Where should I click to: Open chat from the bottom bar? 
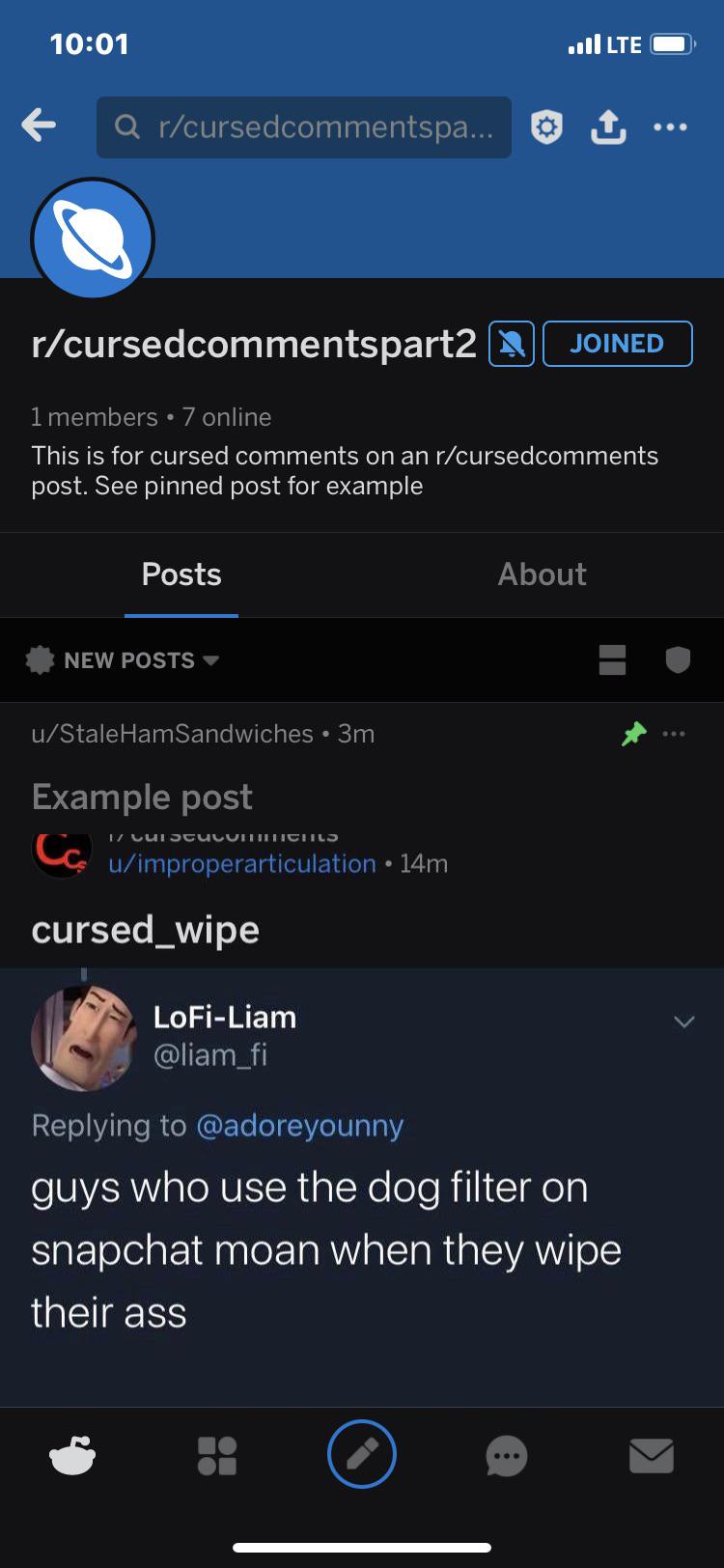(507, 1455)
